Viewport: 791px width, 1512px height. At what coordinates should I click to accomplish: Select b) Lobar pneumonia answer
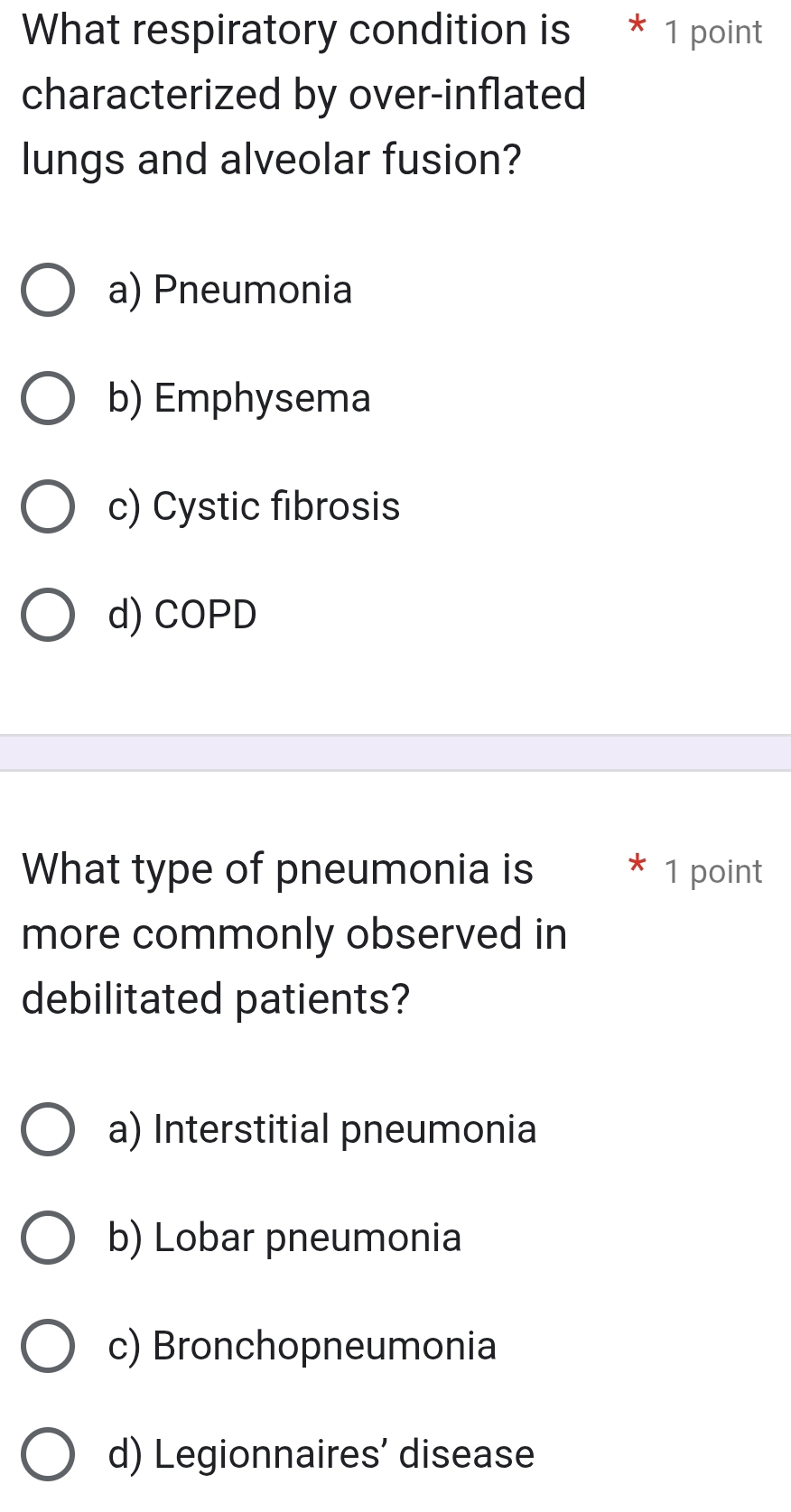(50, 1238)
